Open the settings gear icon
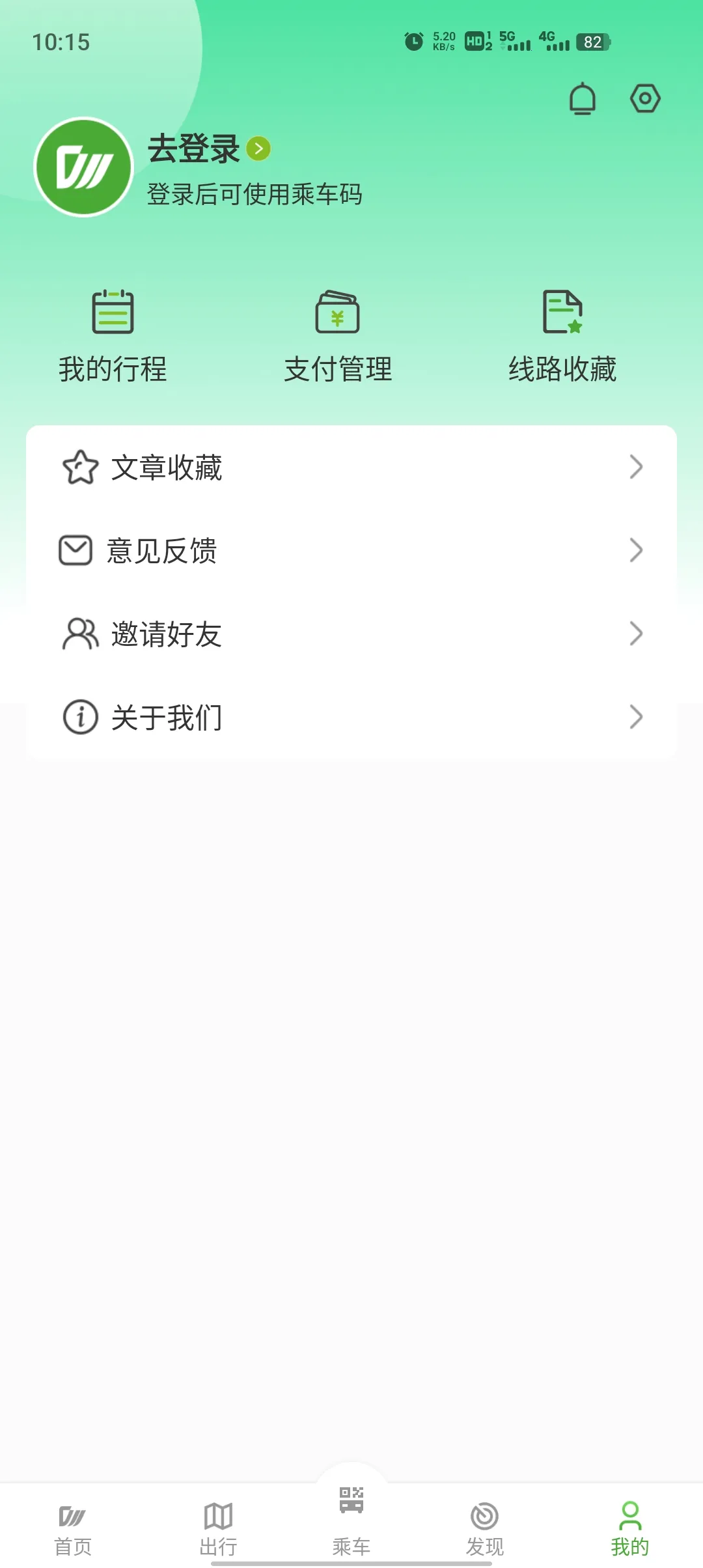 [645, 99]
